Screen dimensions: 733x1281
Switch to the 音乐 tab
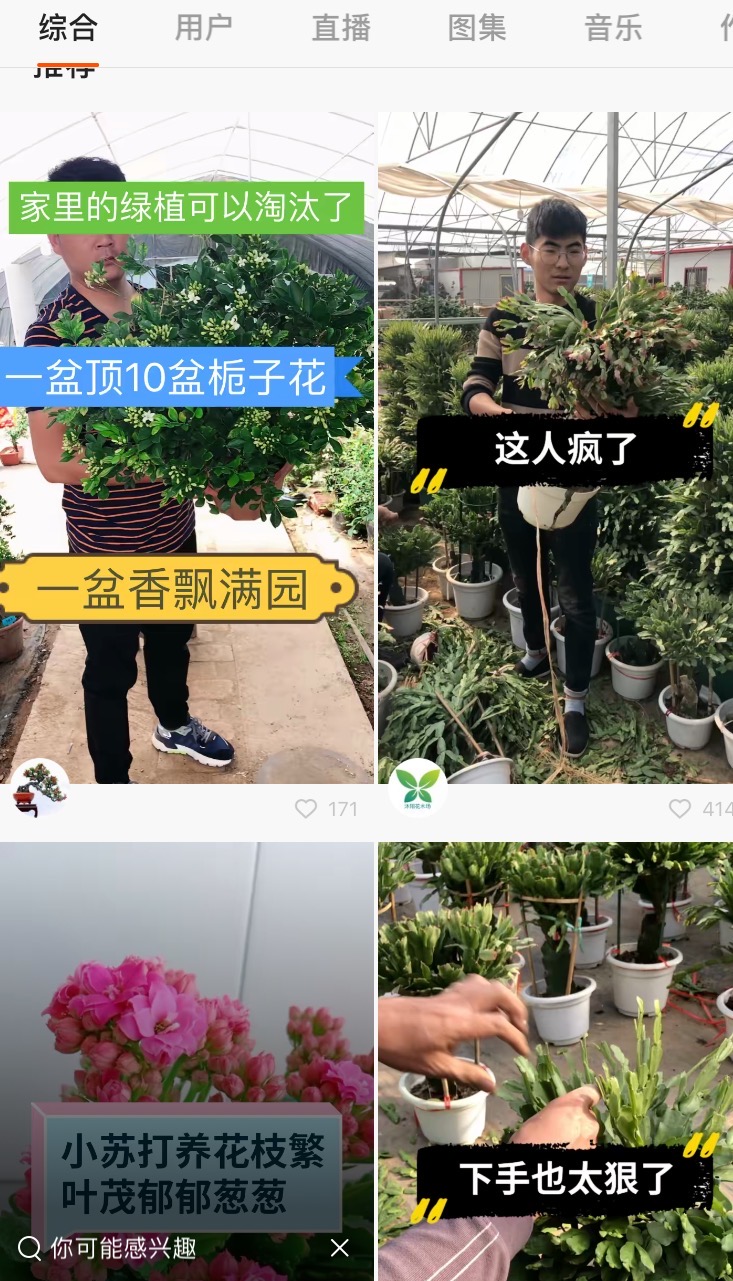[x=613, y=28]
